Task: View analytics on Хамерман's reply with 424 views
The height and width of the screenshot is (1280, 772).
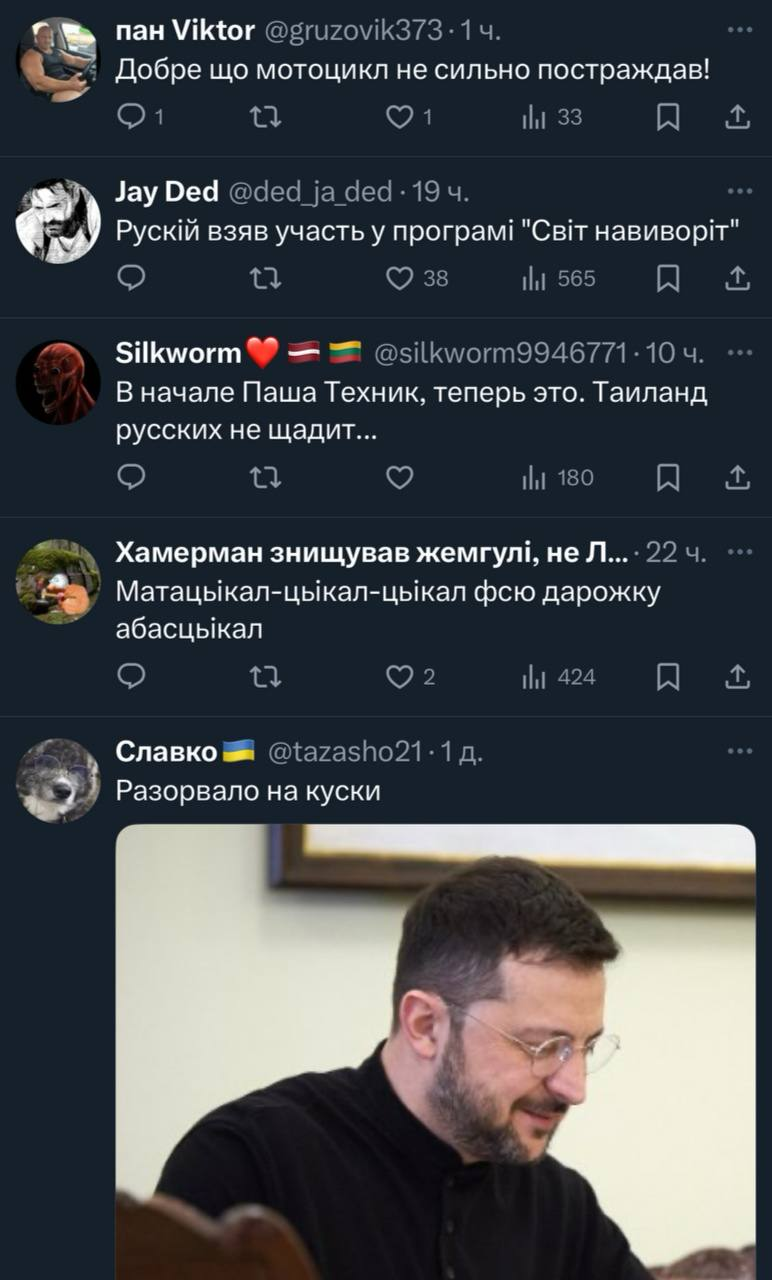Action: [559, 677]
